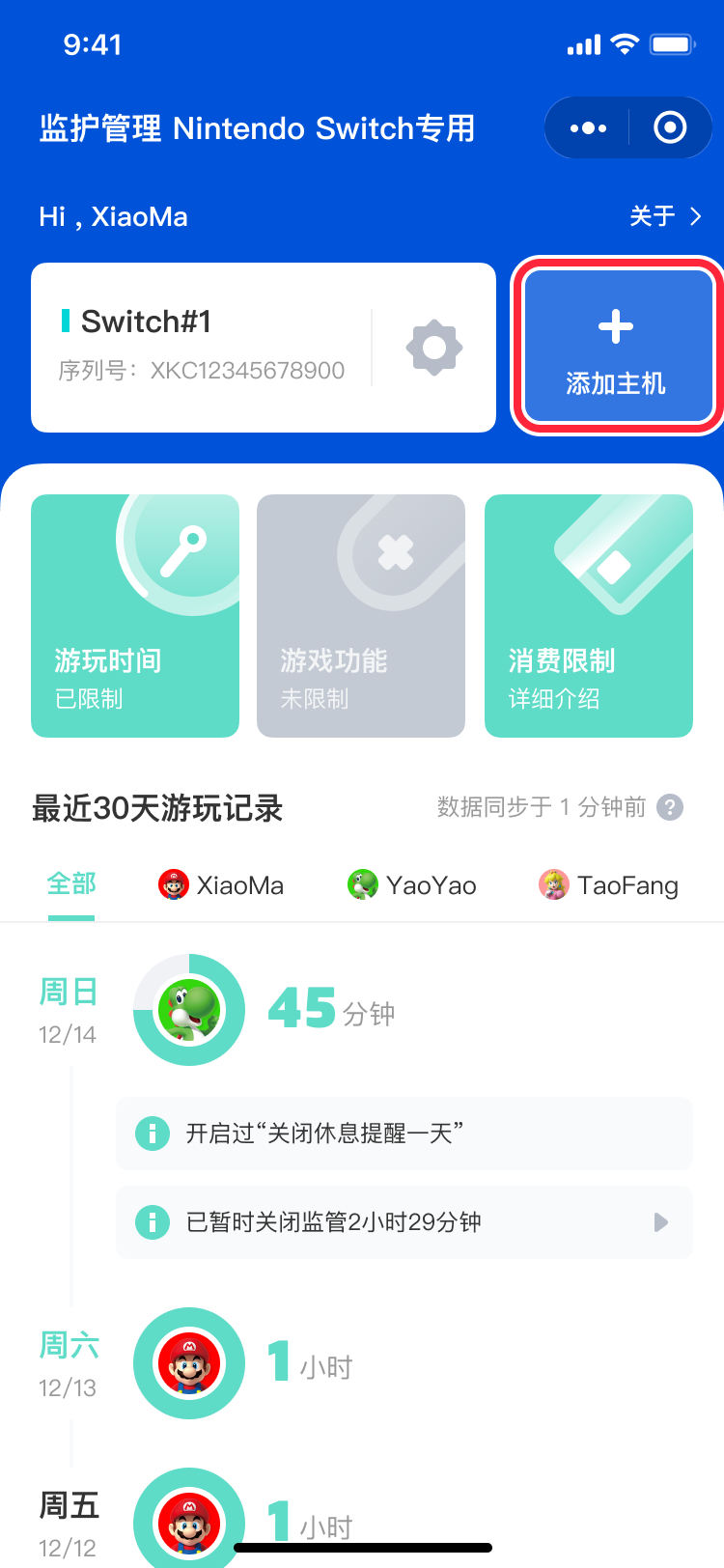Open the 游玩时间 play time card

[x=135, y=616]
